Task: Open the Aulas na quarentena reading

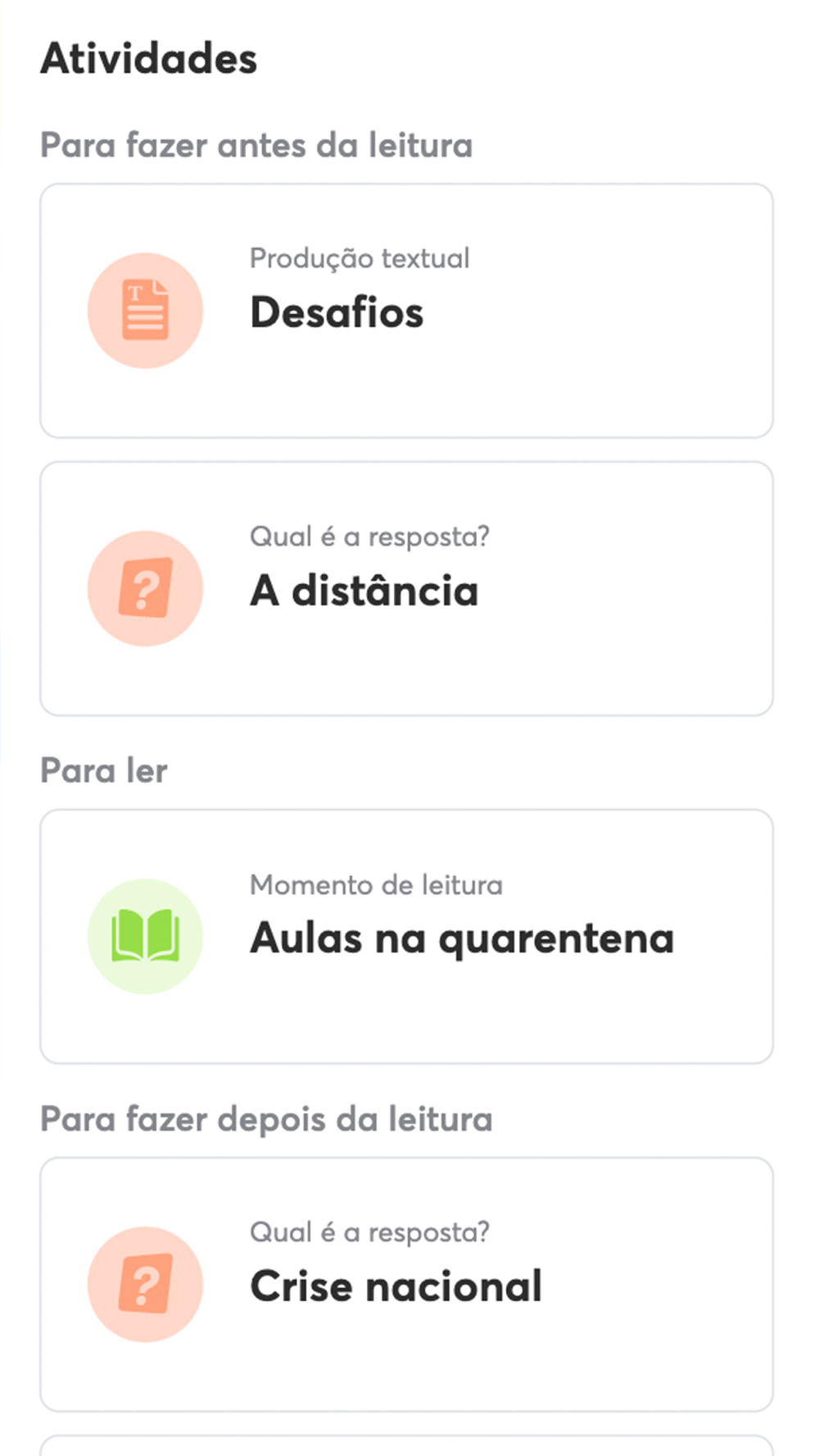Action: point(406,937)
